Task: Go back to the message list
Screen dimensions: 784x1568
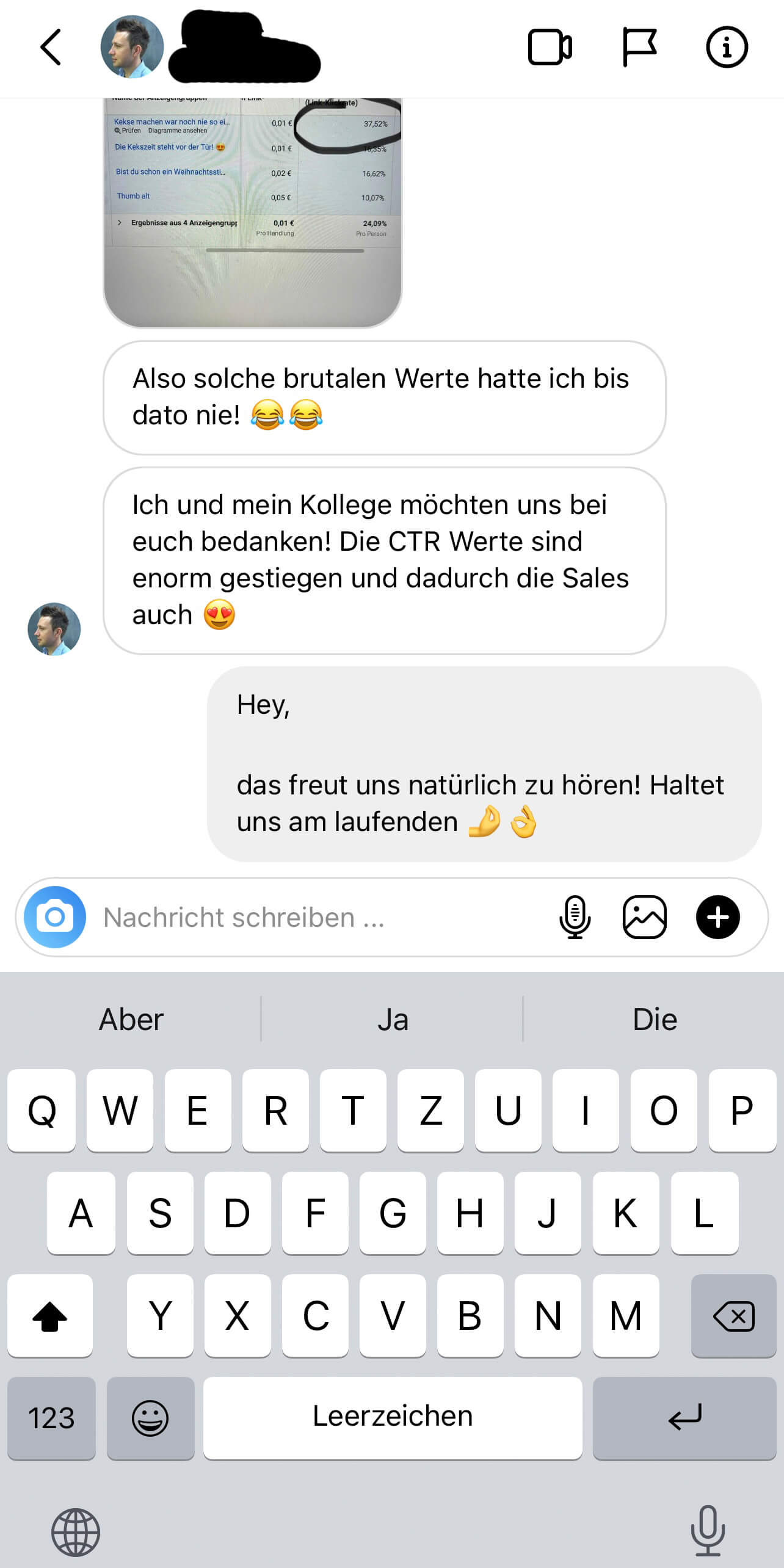Action: coord(51,47)
